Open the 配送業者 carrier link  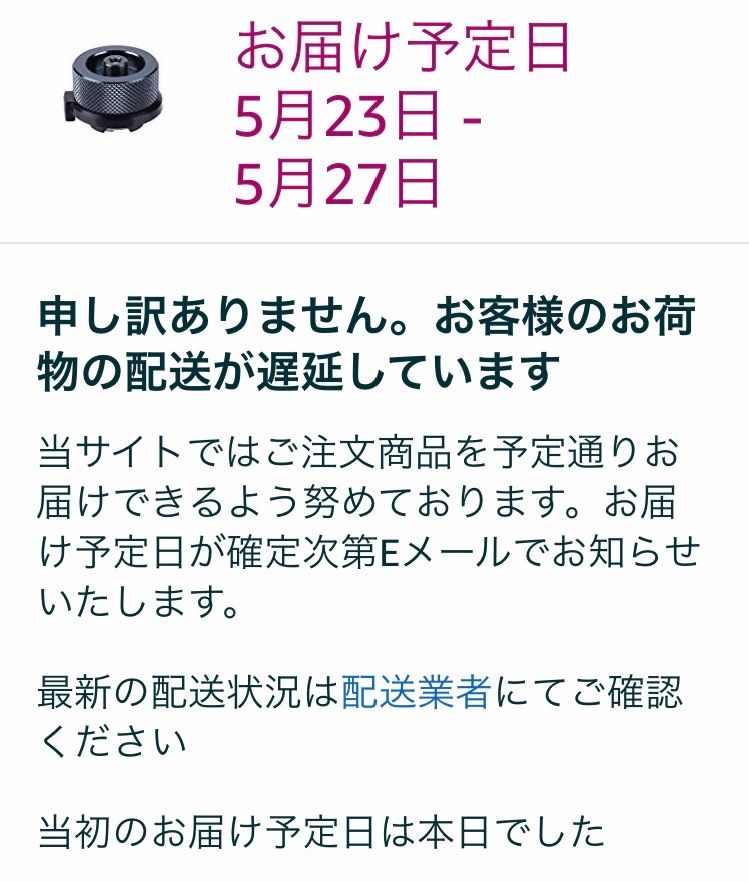pos(415,692)
